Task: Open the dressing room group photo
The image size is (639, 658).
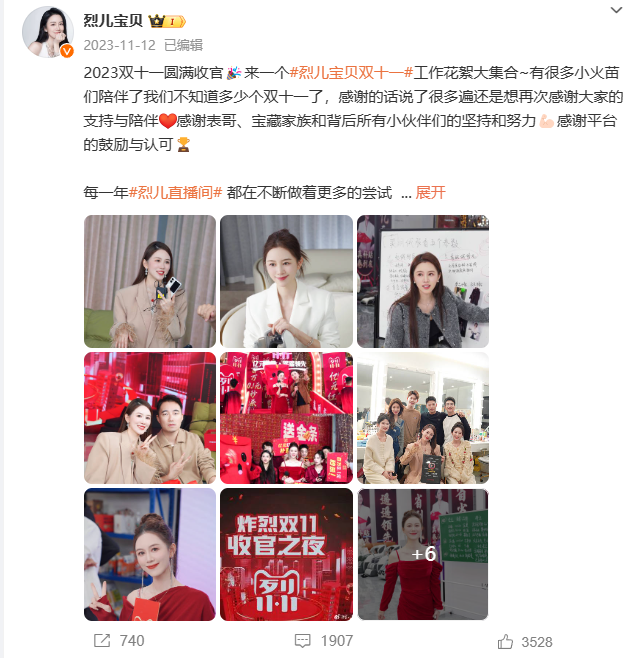Action: [x=423, y=418]
